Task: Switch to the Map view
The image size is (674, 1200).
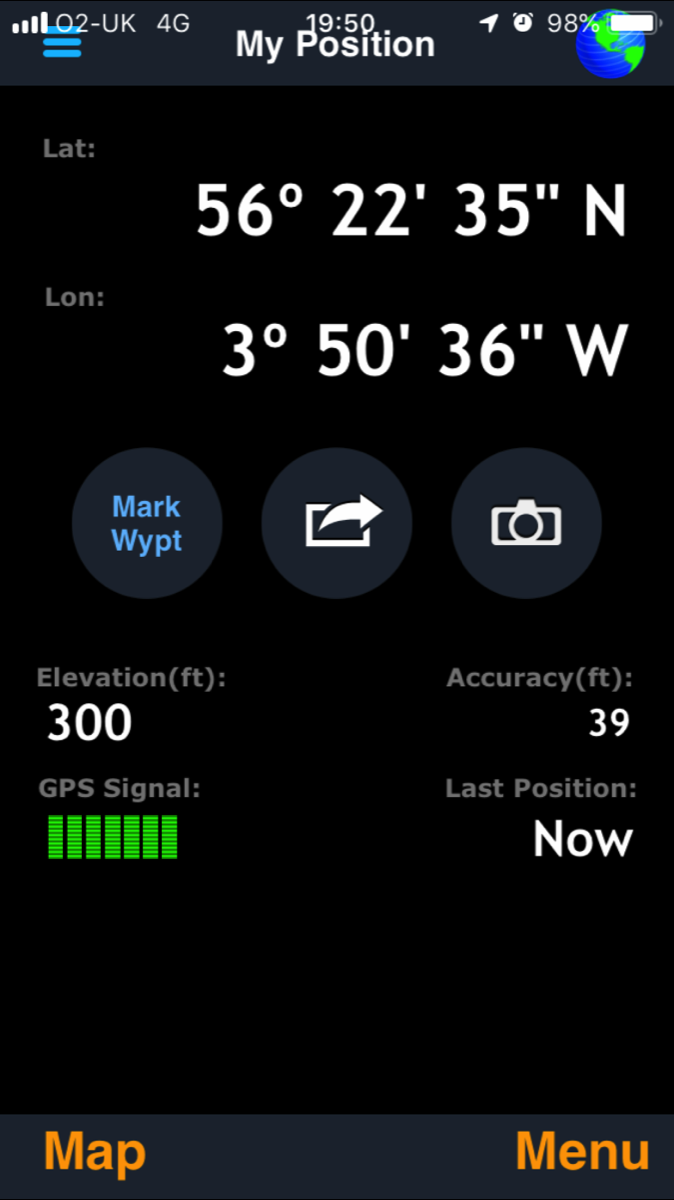Action: (x=95, y=1153)
